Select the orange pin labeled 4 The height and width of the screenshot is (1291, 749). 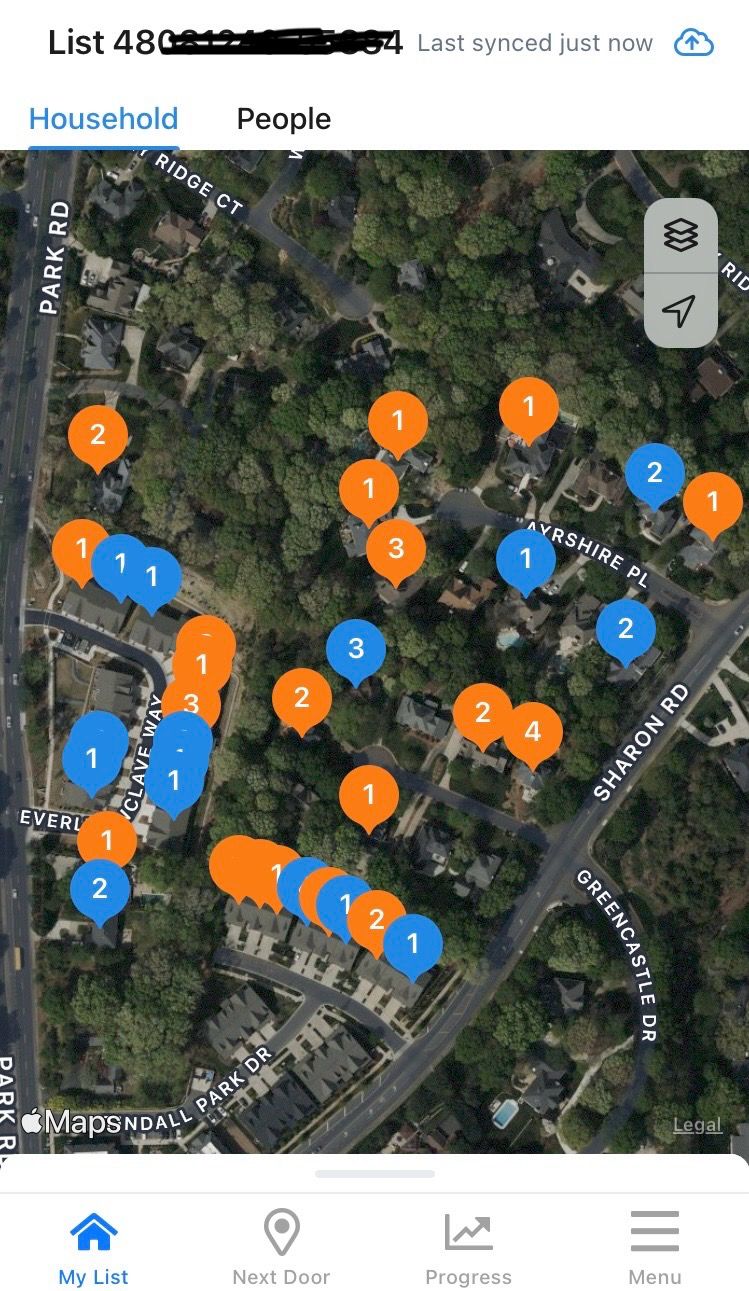click(532, 733)
